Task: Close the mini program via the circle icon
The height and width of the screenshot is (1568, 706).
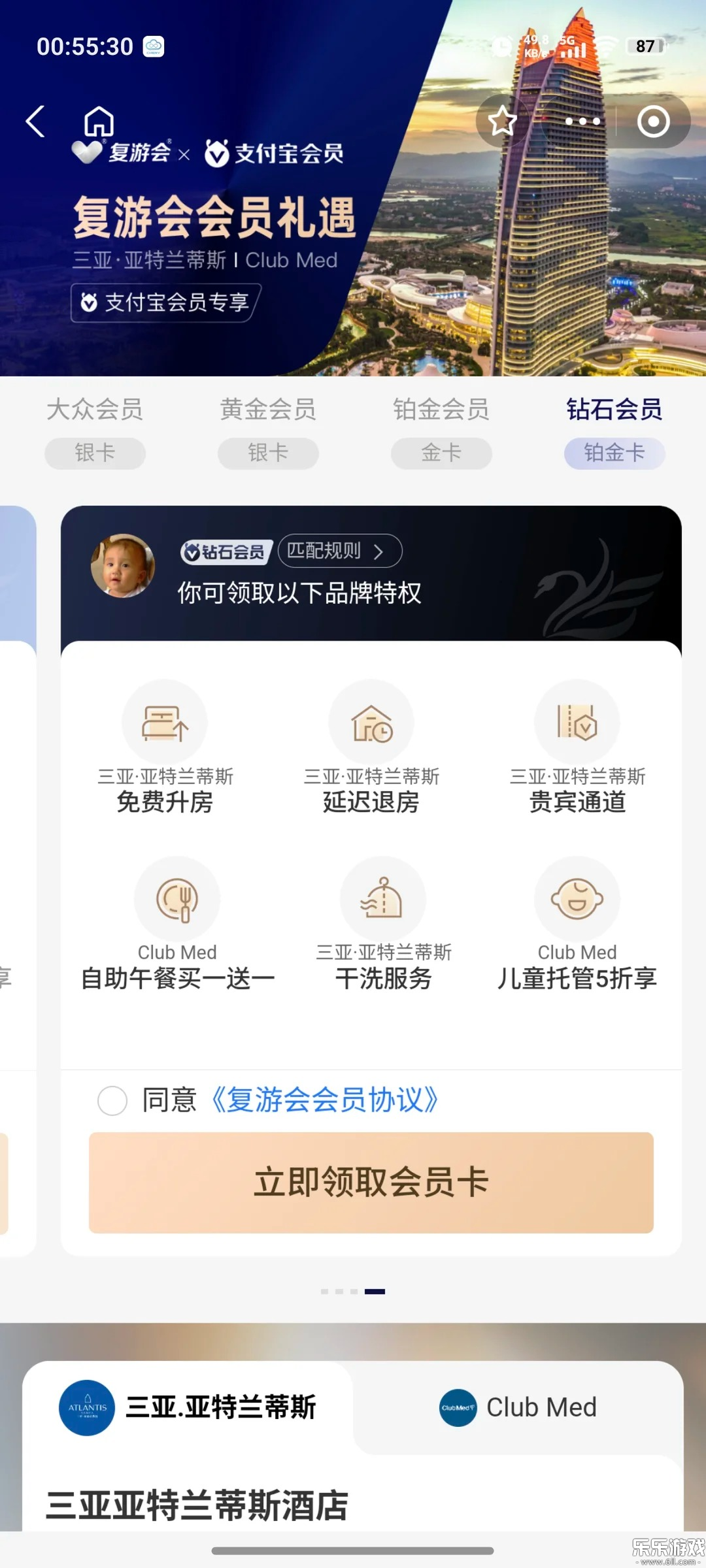Action: (x=653, y=122)
